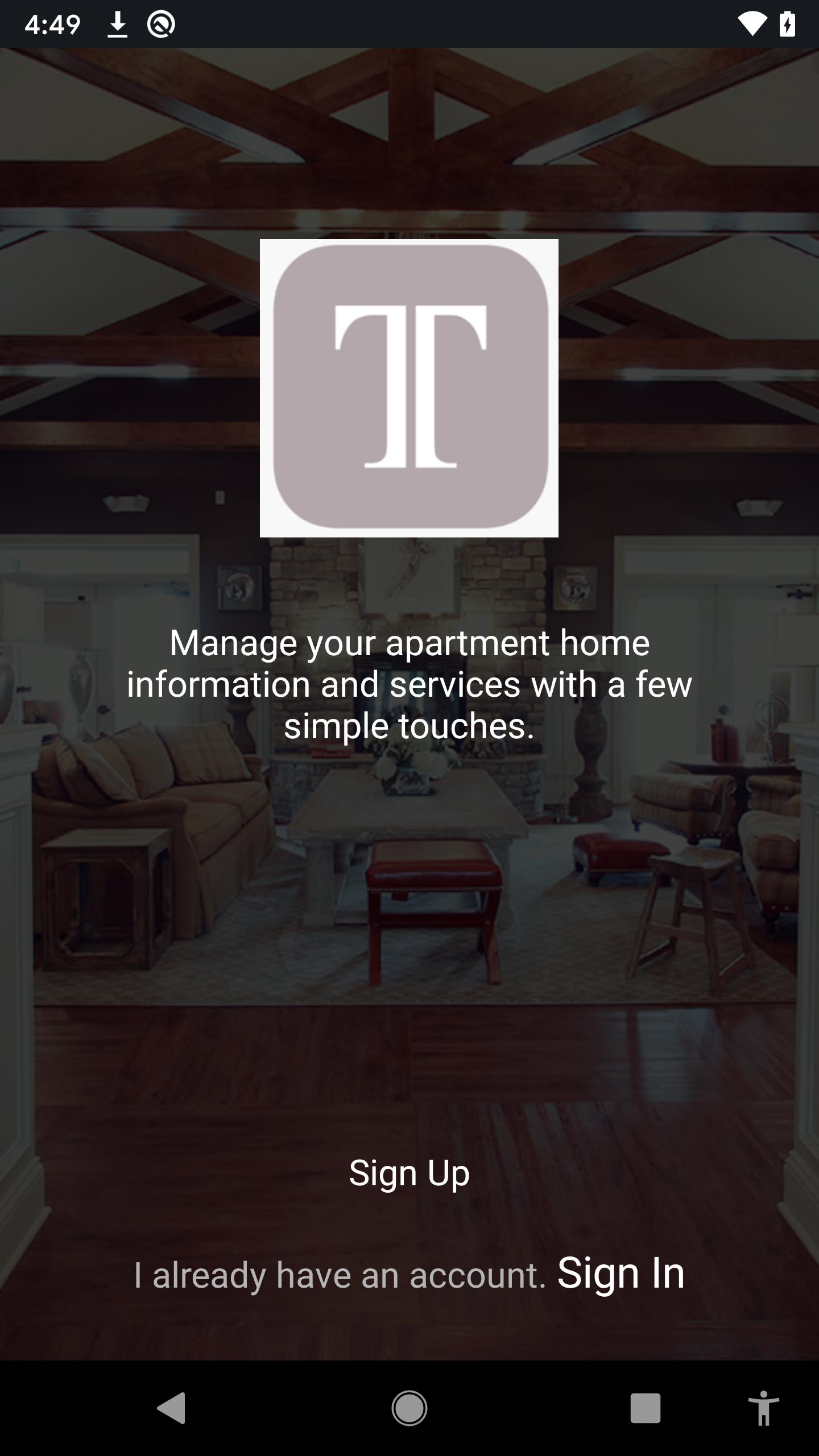The height and width of the screenshot is (1456, 819).
Task: Open the accessibility shortcut
Action: coord(763,1408)
